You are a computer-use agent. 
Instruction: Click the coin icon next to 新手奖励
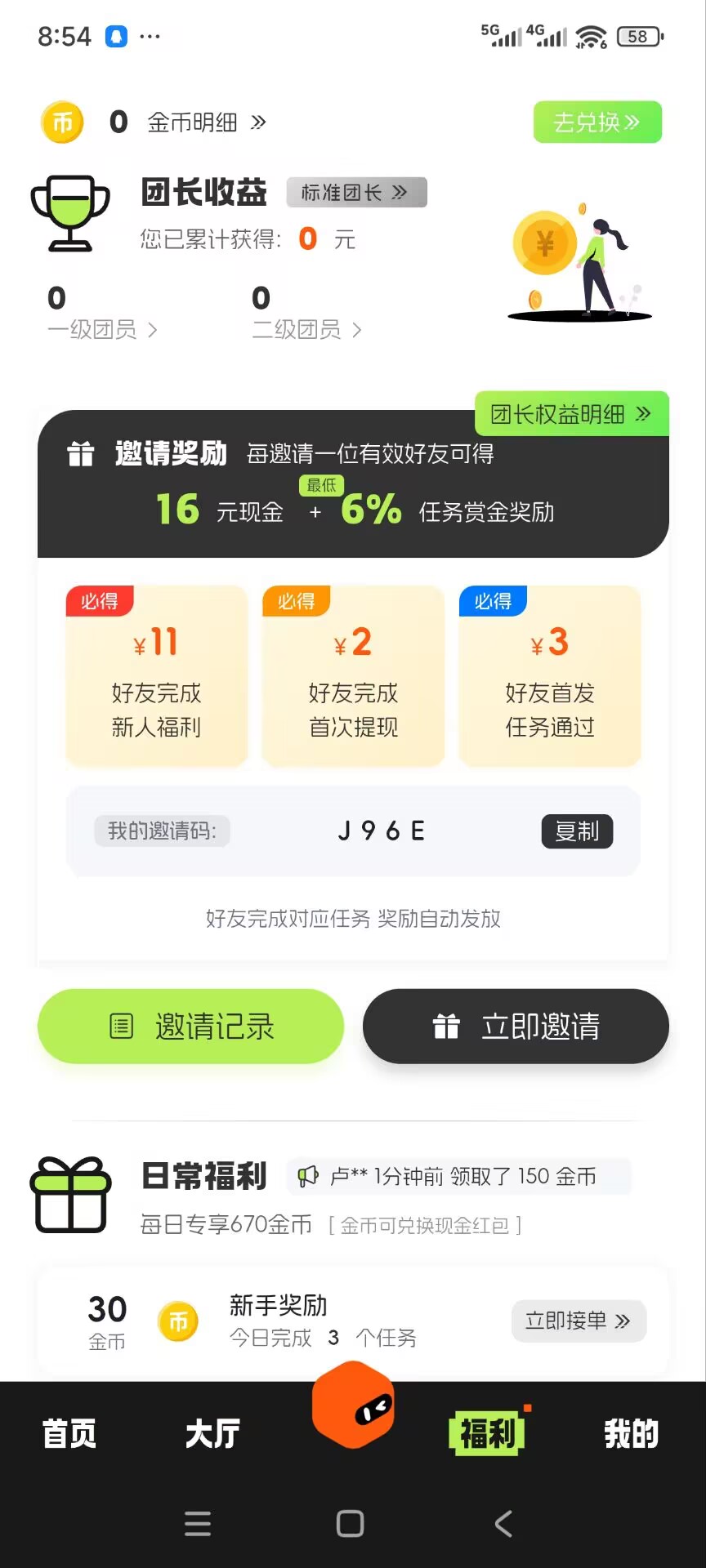point(178,1321)
